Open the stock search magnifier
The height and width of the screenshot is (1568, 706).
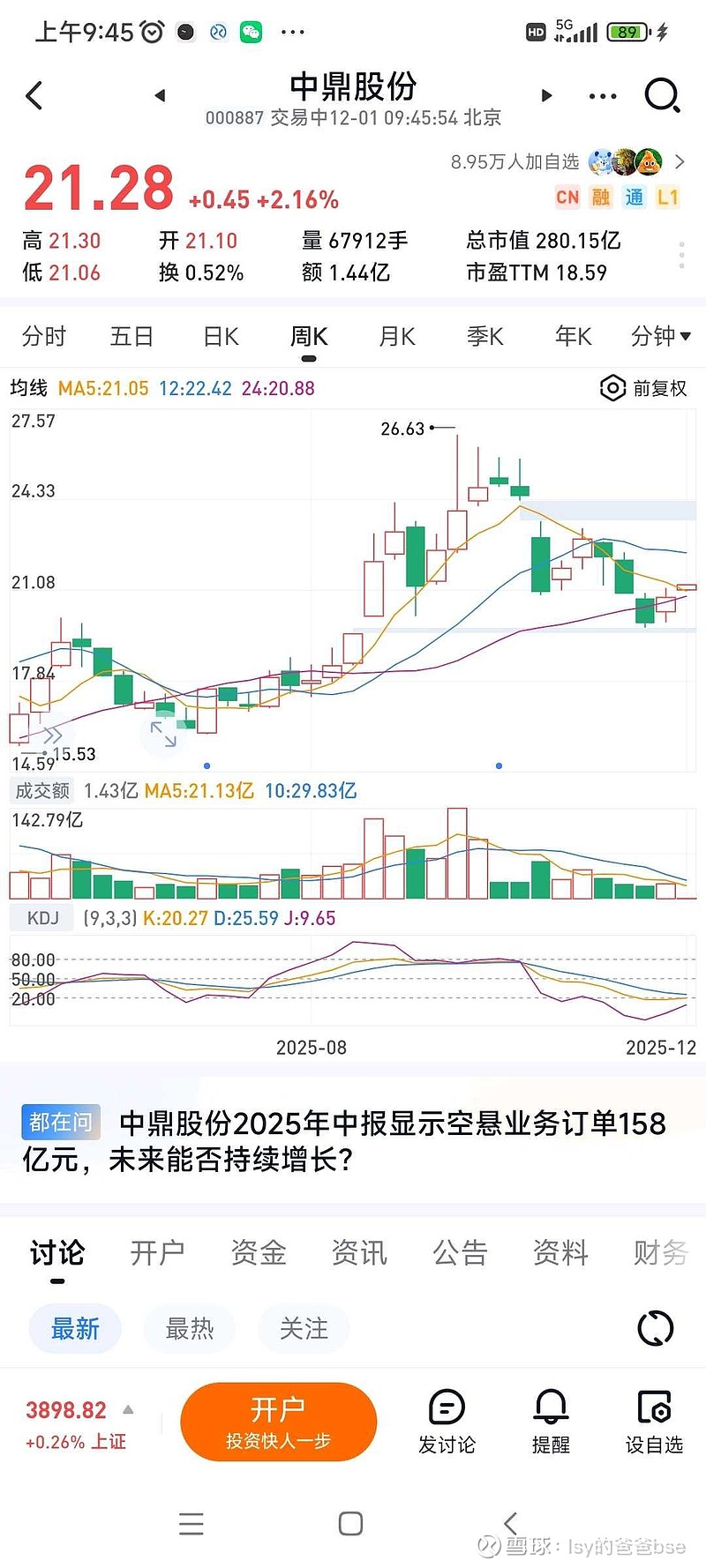(662, 95)
